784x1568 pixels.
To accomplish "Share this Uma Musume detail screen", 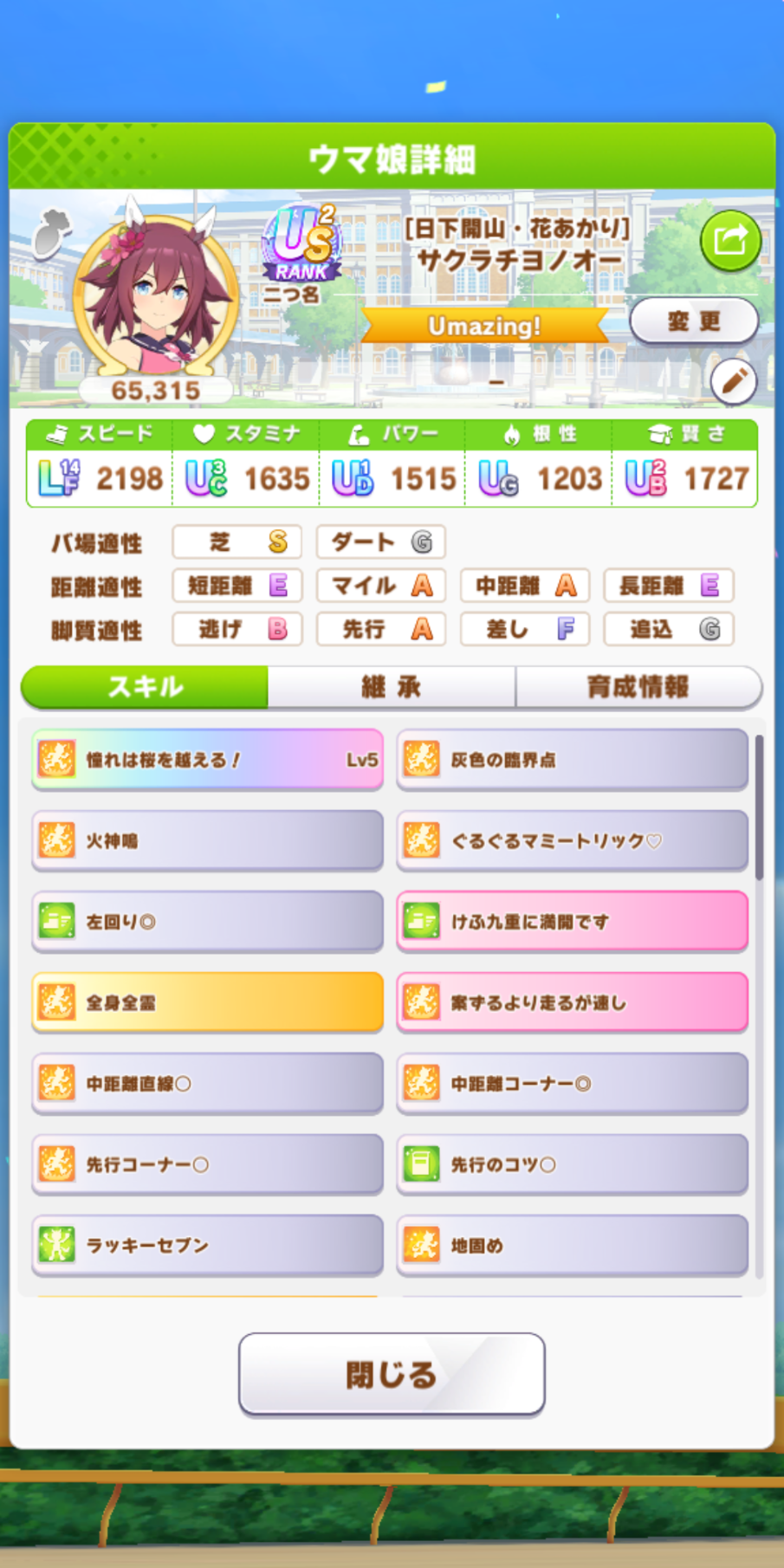I will [730, 240].
